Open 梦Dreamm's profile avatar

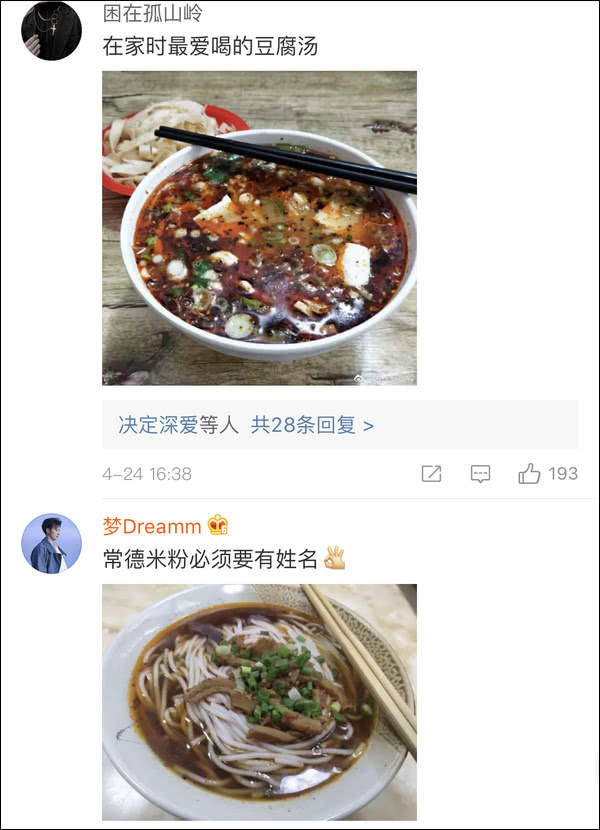pyautogui.click(x=51, y=543)
